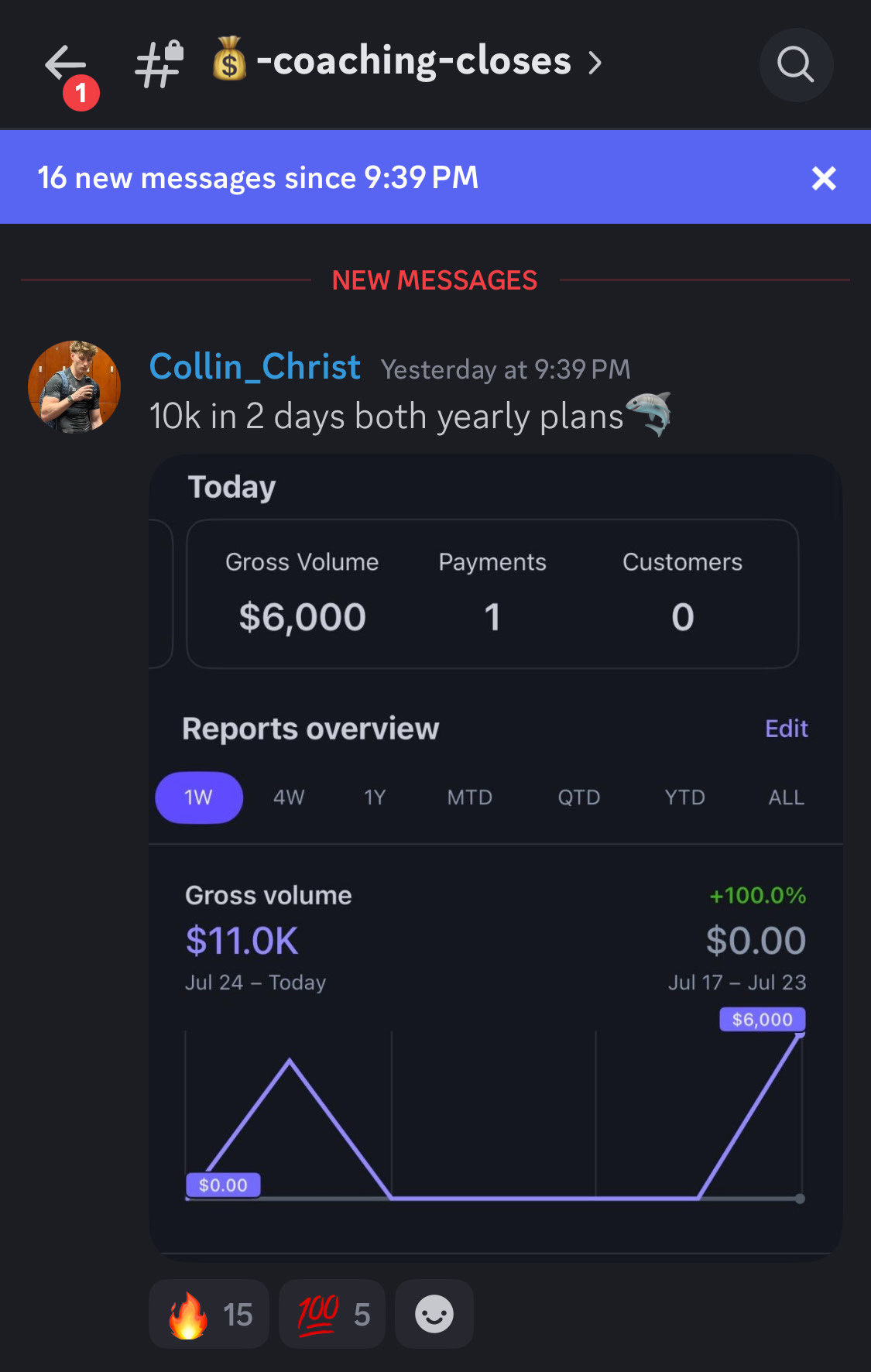This screenshot has width=871, height=1372.
Task: Open the attached Stripe dashboard image
Action: tap(496, 852)
